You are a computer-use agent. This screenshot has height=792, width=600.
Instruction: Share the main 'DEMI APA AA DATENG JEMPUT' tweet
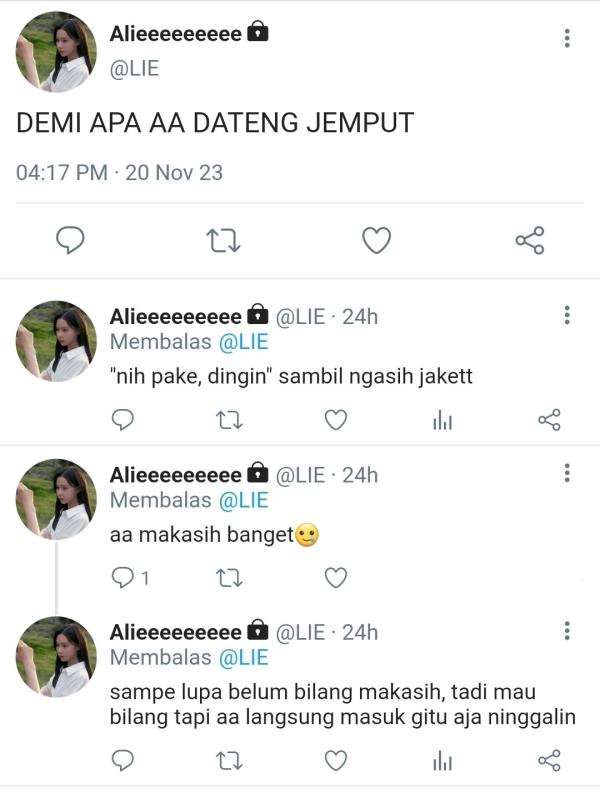(x=529, y=240)
